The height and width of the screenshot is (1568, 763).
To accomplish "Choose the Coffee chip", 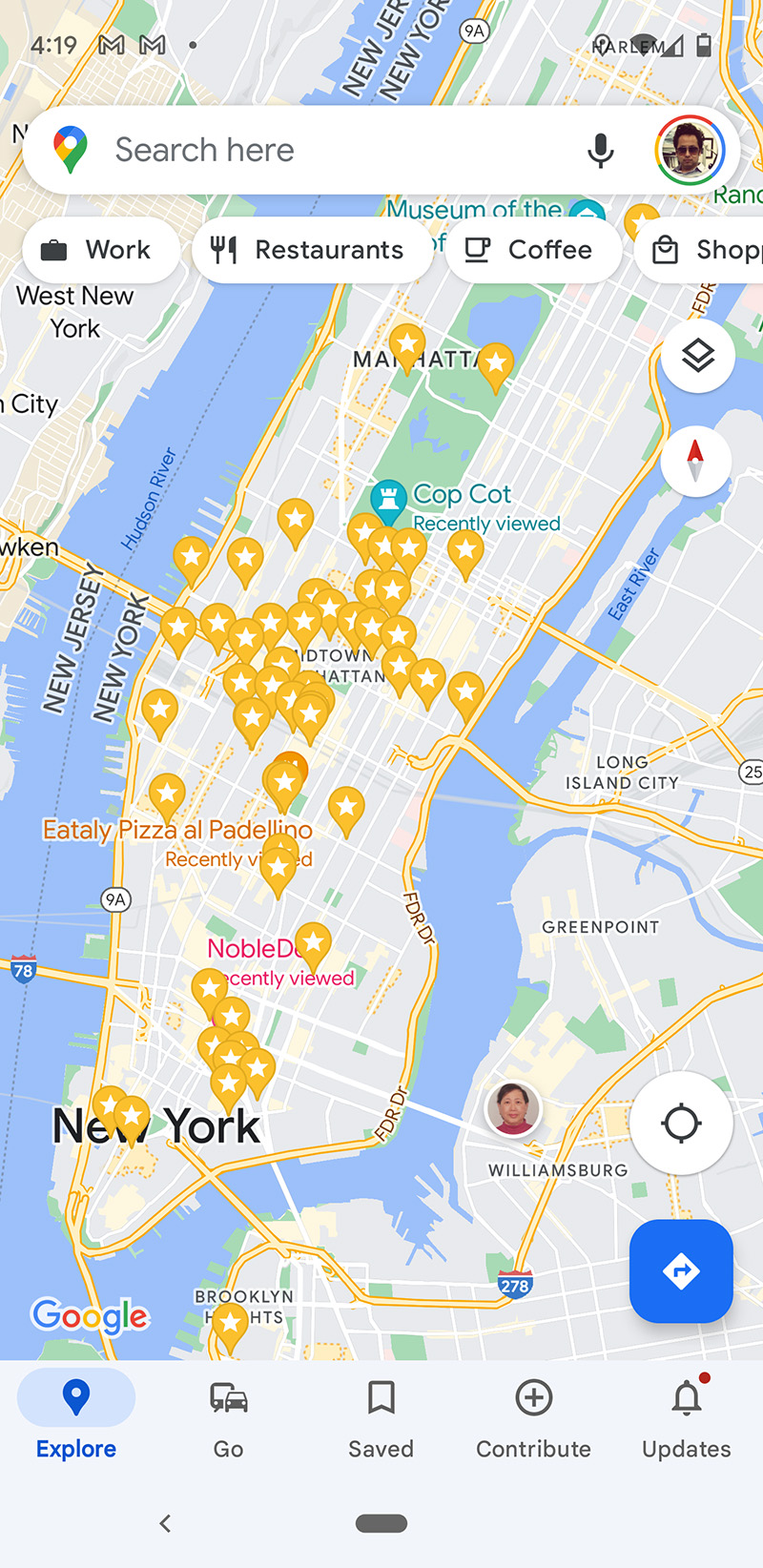I will pyautogui.click(x=532, y=250).
